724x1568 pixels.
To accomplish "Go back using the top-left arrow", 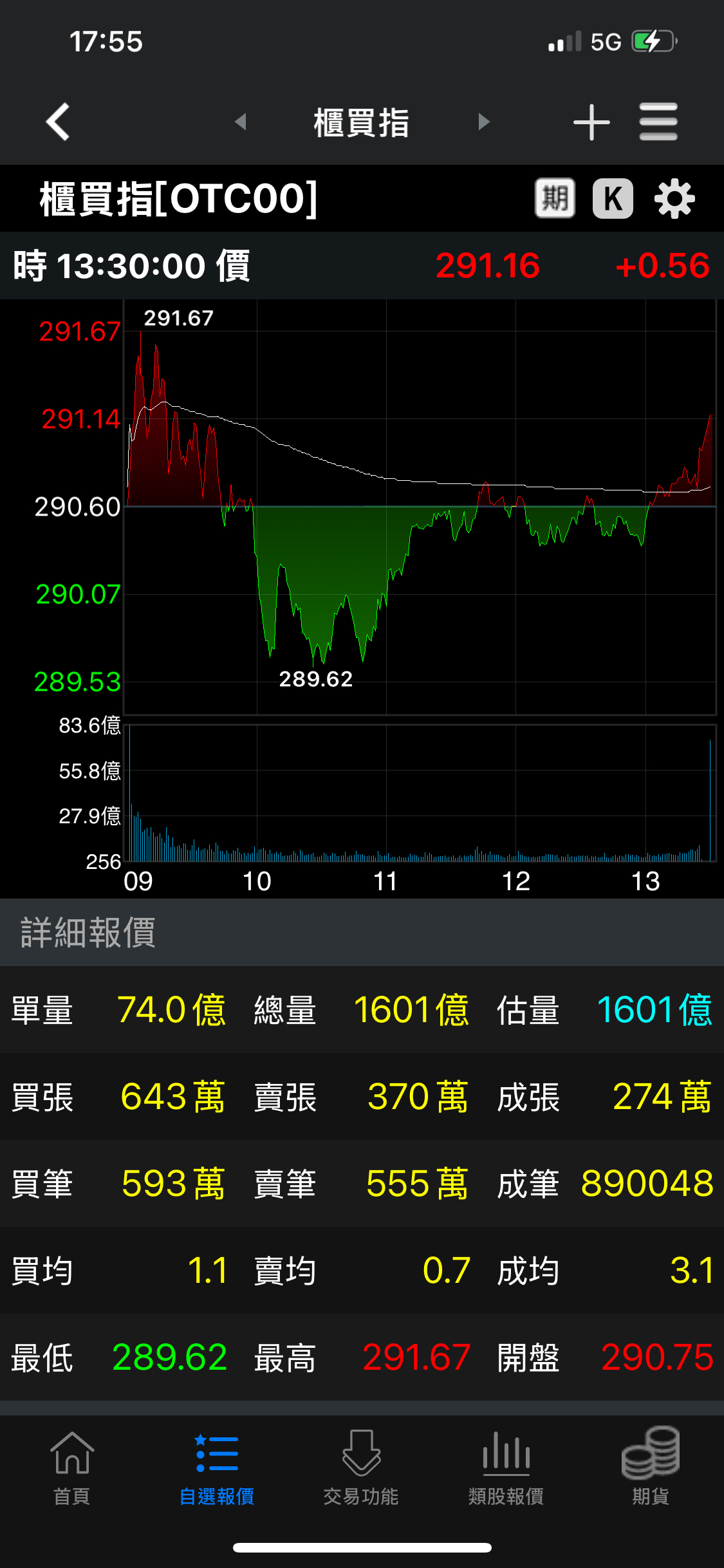I will click(x=58, y=122).
